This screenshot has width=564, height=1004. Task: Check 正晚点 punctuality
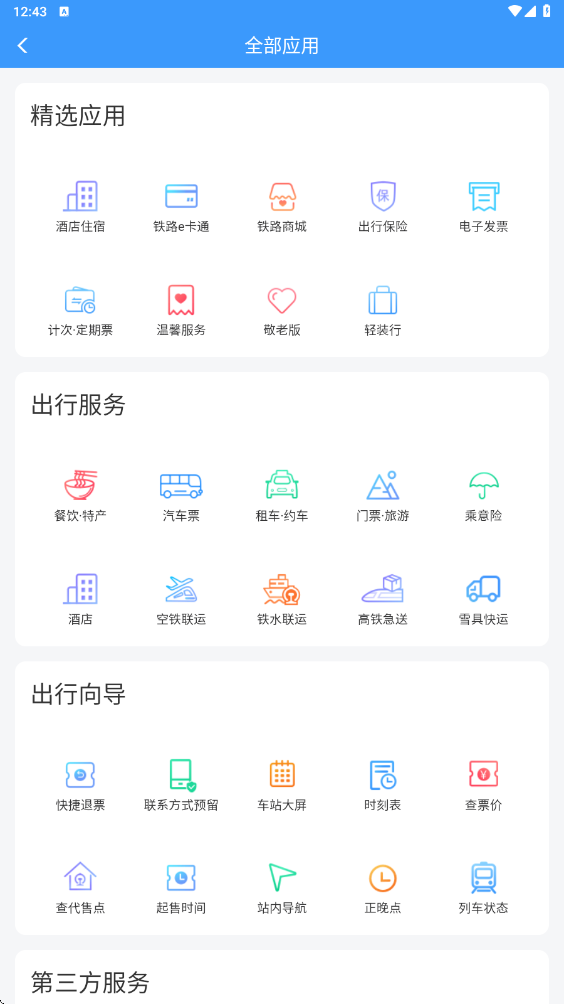click(383, 888)
